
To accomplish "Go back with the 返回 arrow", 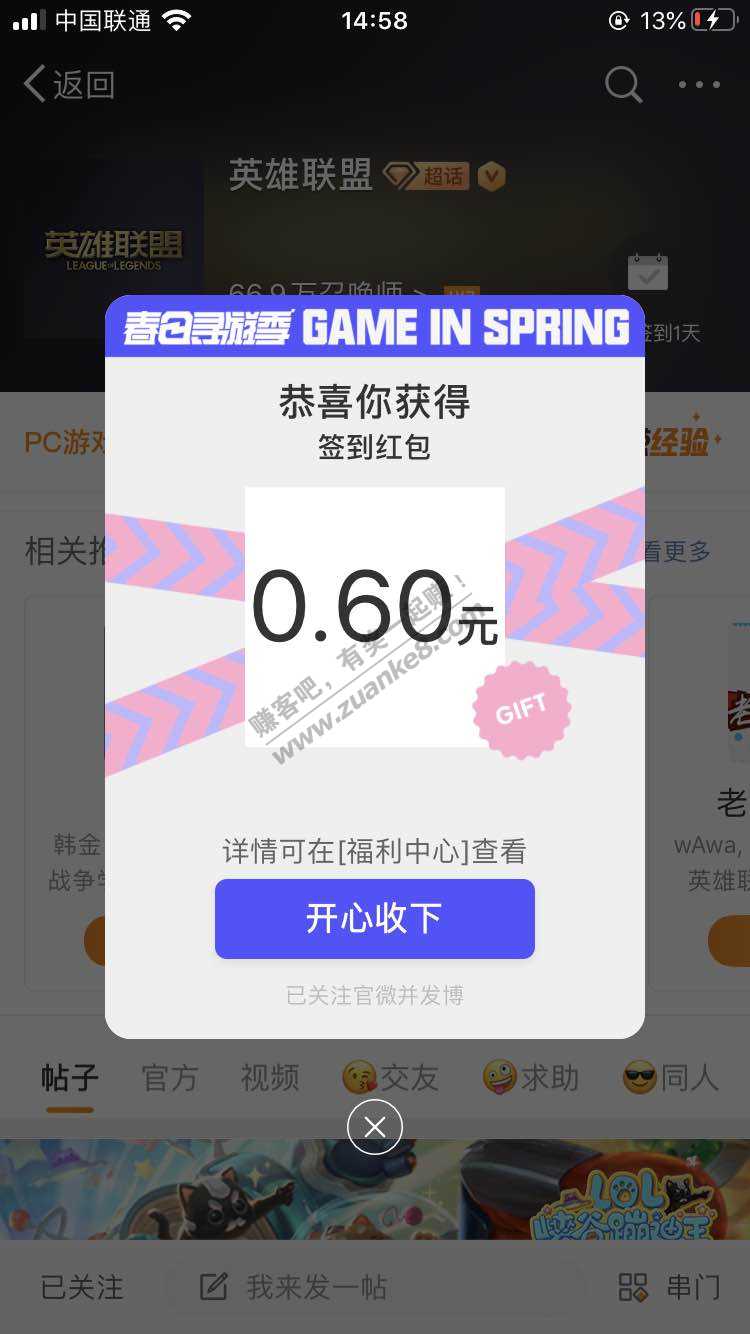I will point(68,85).
